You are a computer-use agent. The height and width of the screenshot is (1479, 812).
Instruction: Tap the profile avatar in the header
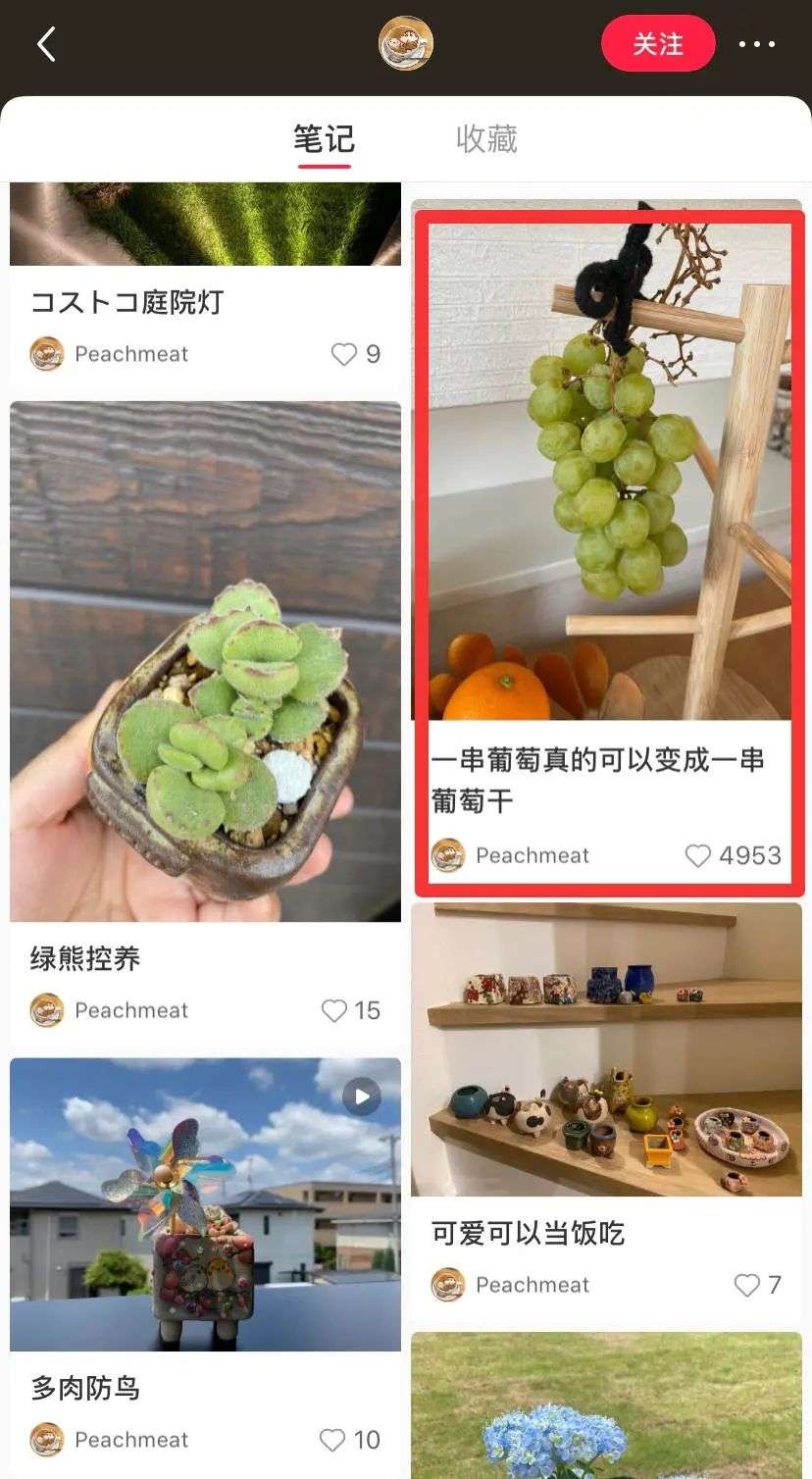pyautogui.click(x=406, y=44)
